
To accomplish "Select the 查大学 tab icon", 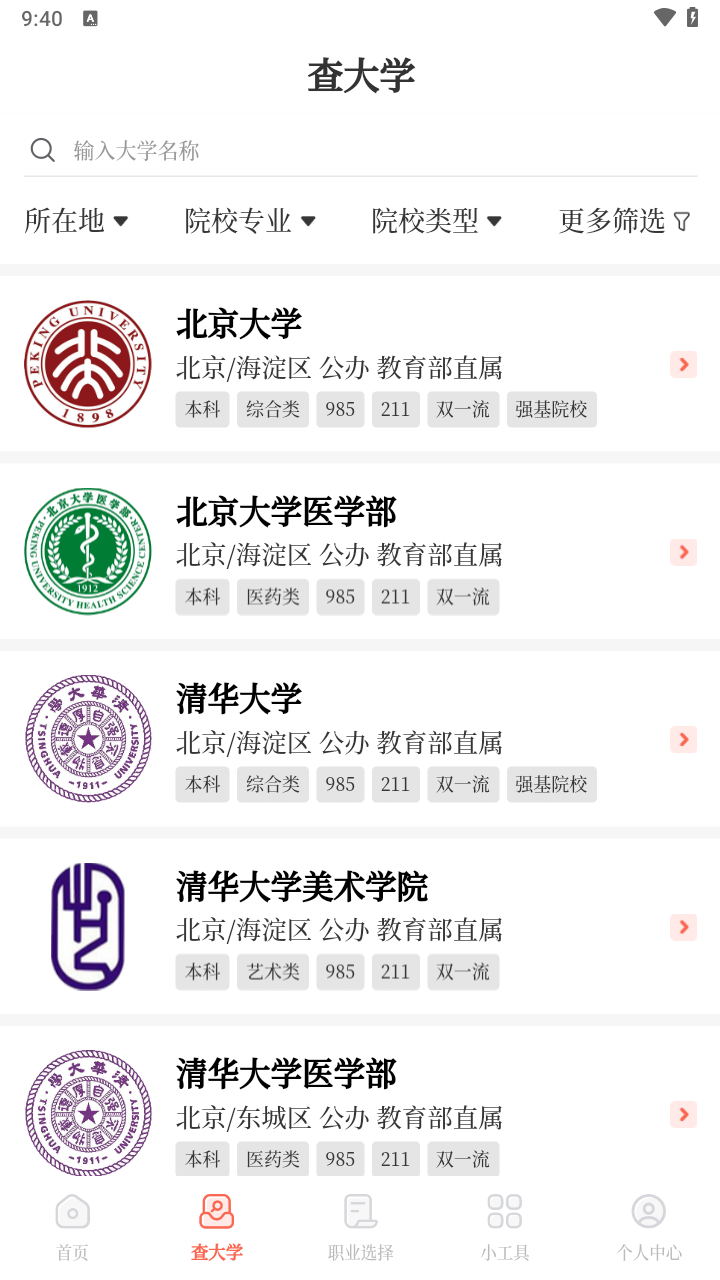I will 216,1210.
